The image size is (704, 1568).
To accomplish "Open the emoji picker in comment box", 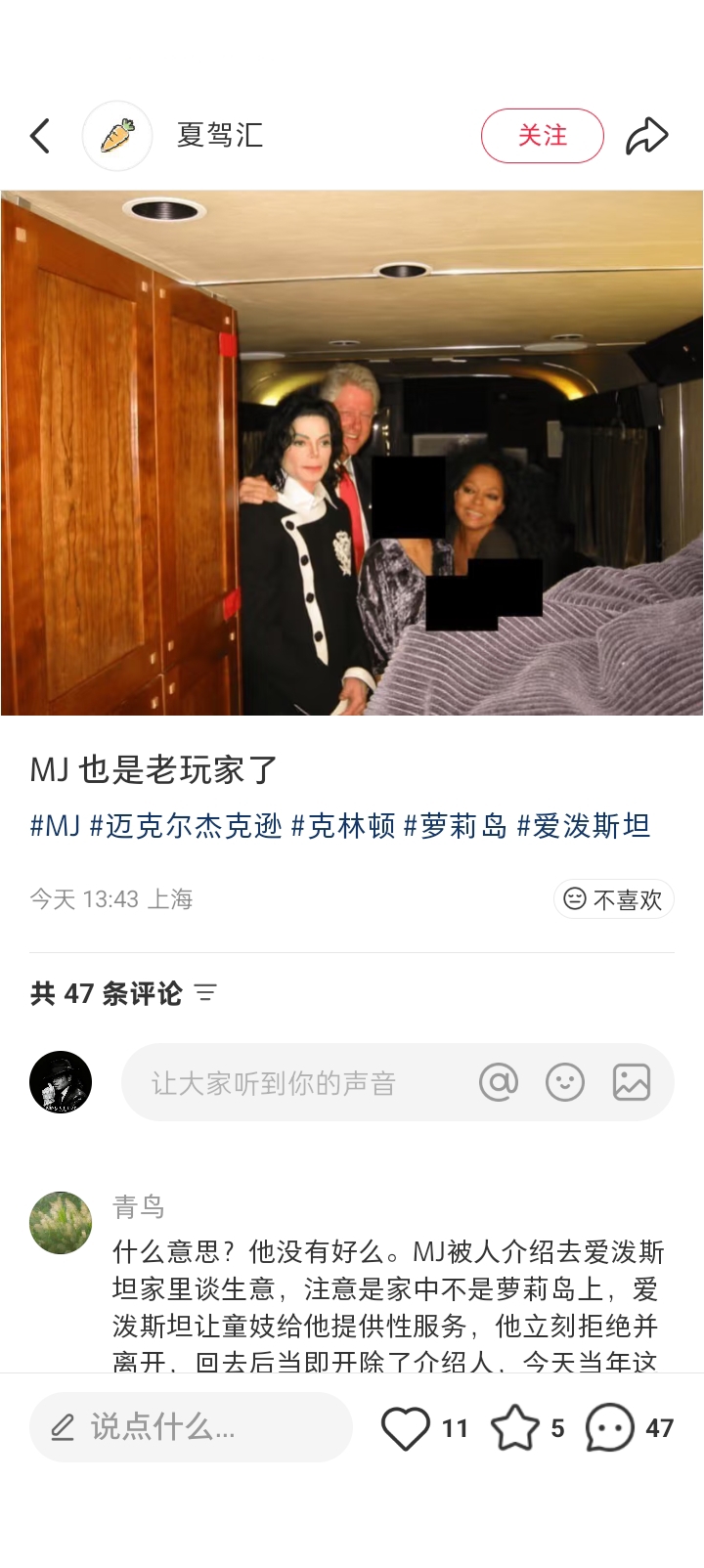I will (565, 1083).
